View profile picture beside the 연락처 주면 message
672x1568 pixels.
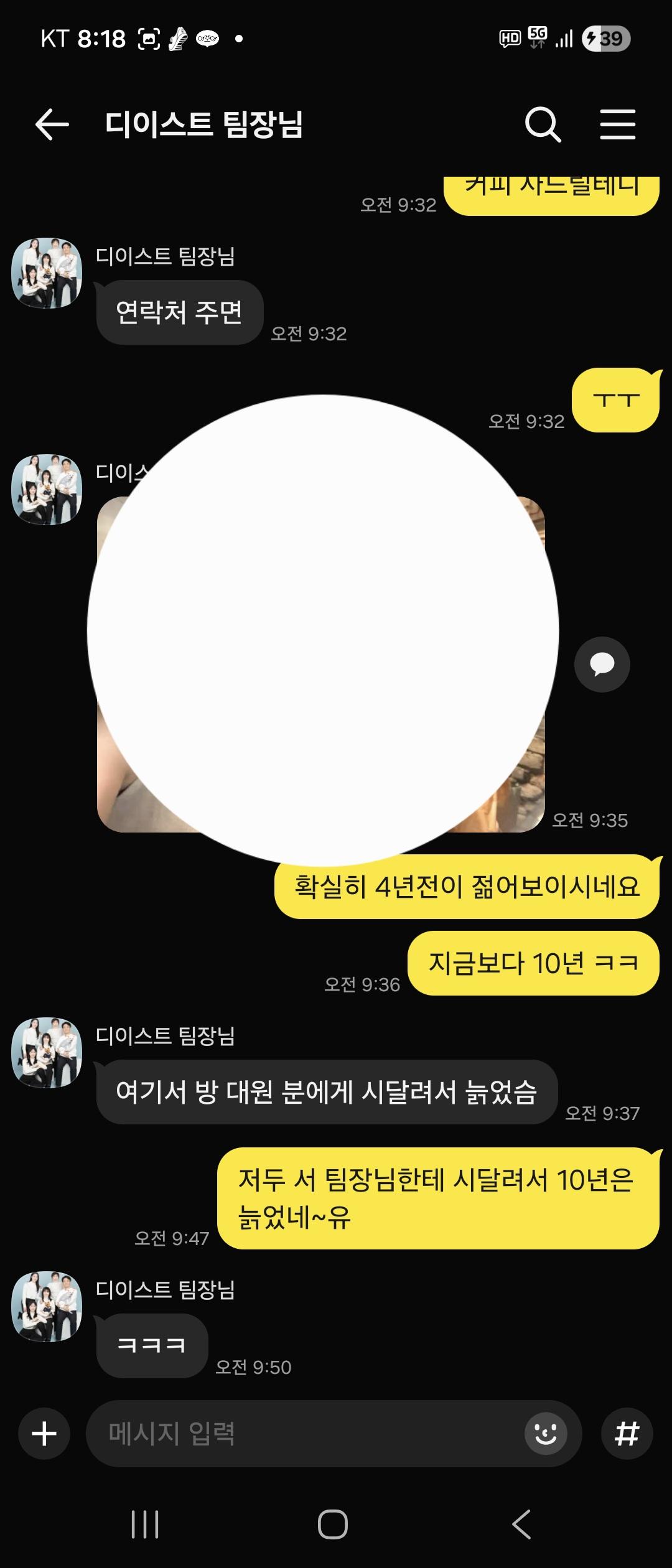tap(47, 273)
